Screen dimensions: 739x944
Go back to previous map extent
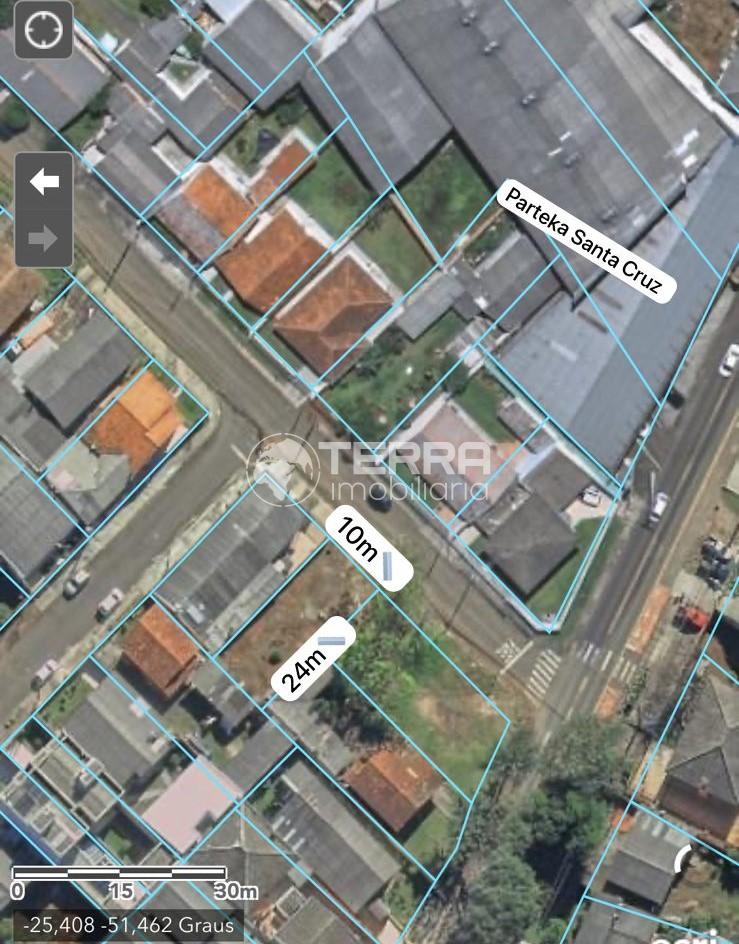44,181
